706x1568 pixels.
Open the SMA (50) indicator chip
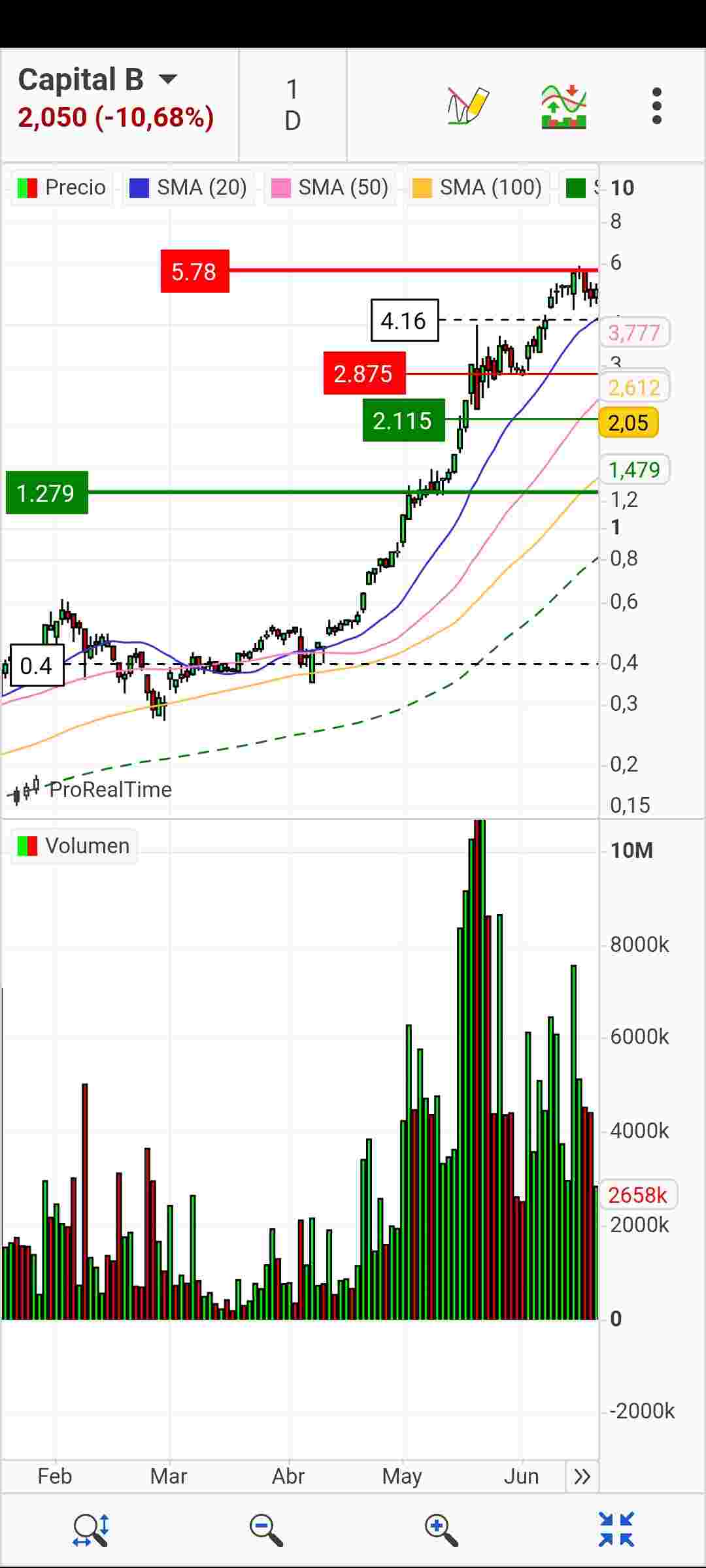pyautogui.click(x=330, y=188)
